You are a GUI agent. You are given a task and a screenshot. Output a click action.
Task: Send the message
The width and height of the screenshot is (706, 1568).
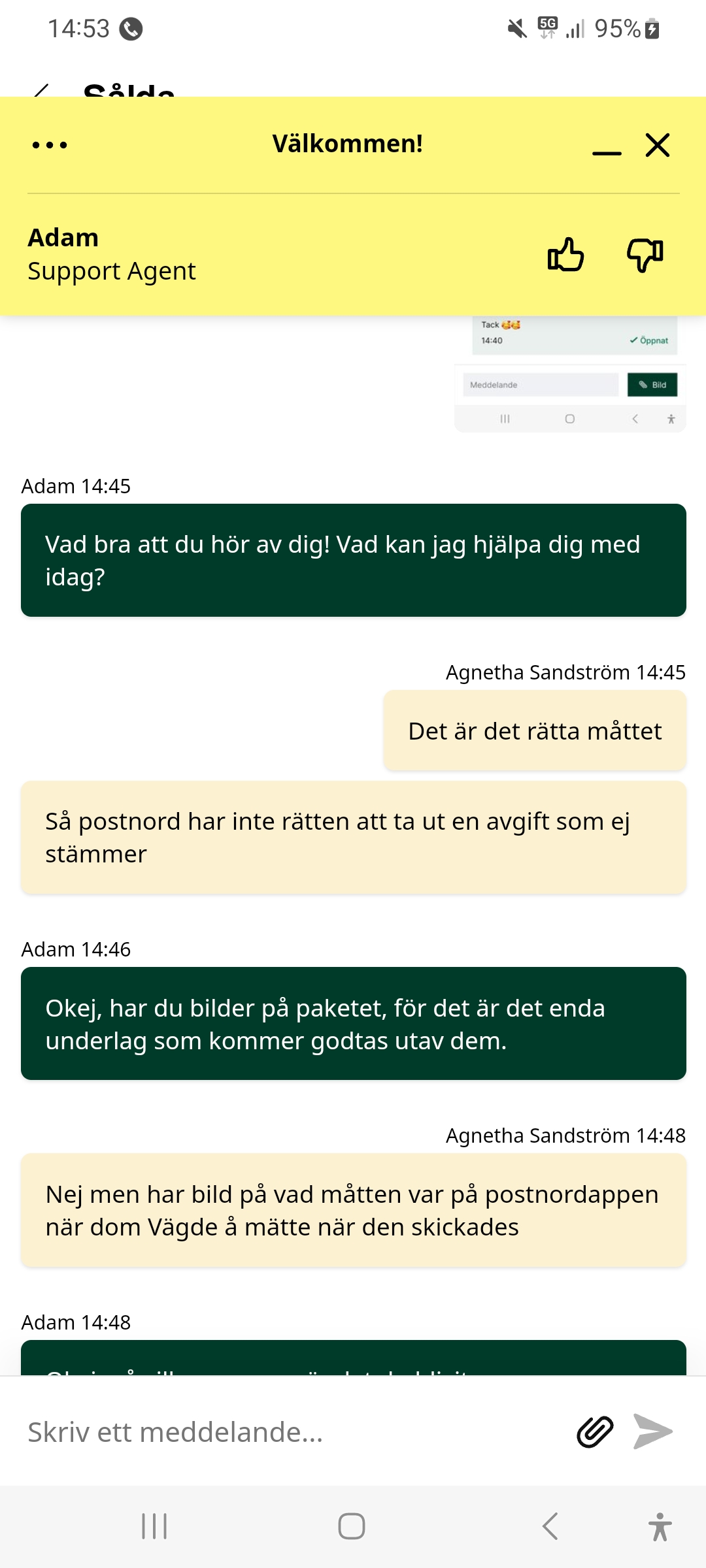coord(653,1432)
